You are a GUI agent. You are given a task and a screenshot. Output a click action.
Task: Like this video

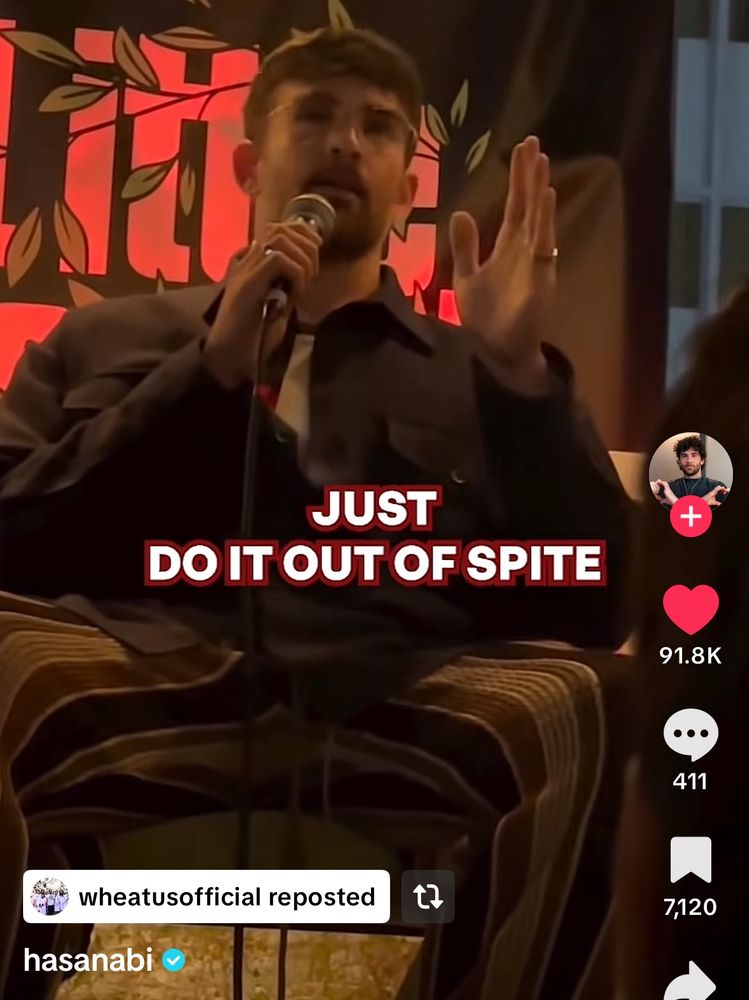click(690, 610)
